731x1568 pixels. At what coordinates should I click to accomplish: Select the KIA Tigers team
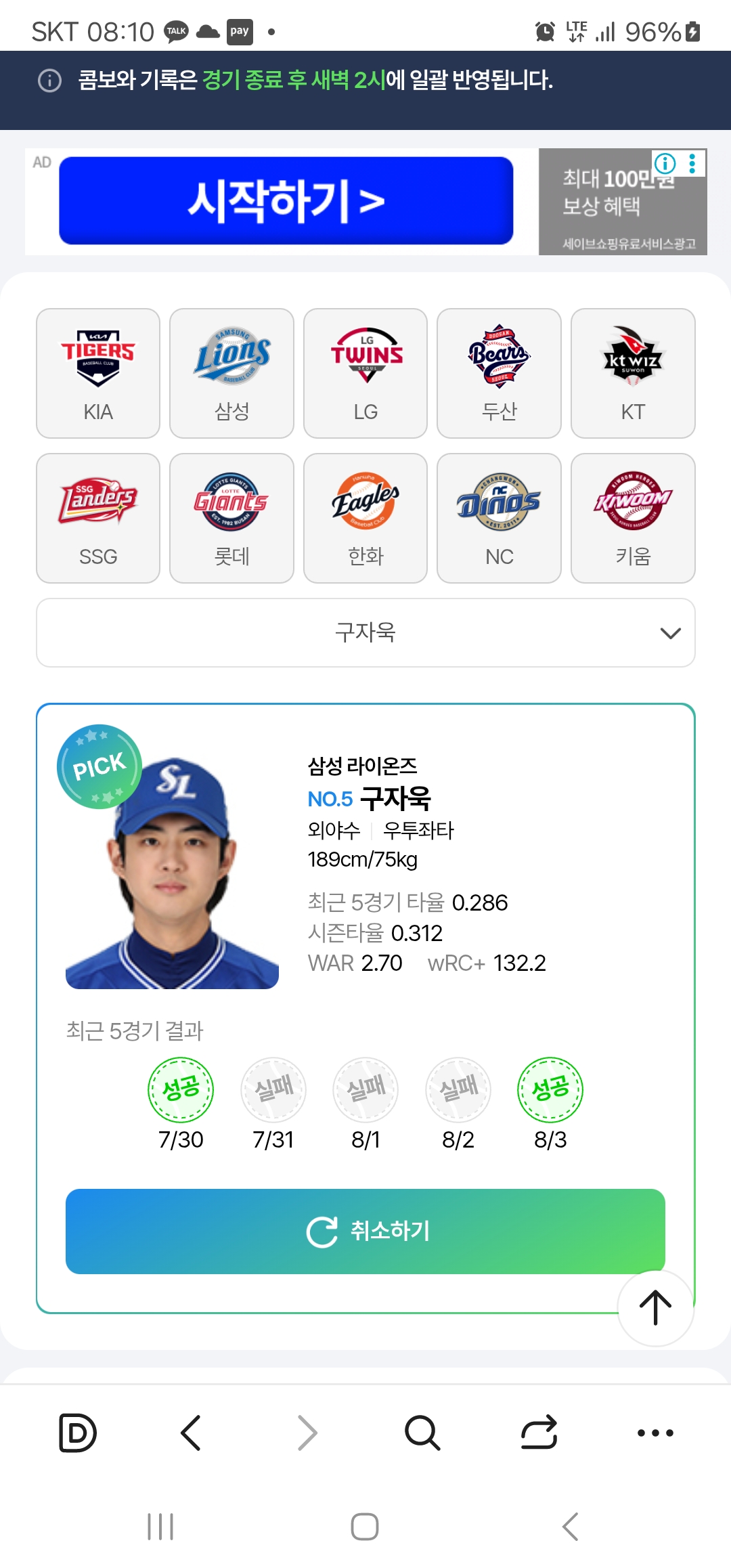pyautogui.click(x=98, y=373)
